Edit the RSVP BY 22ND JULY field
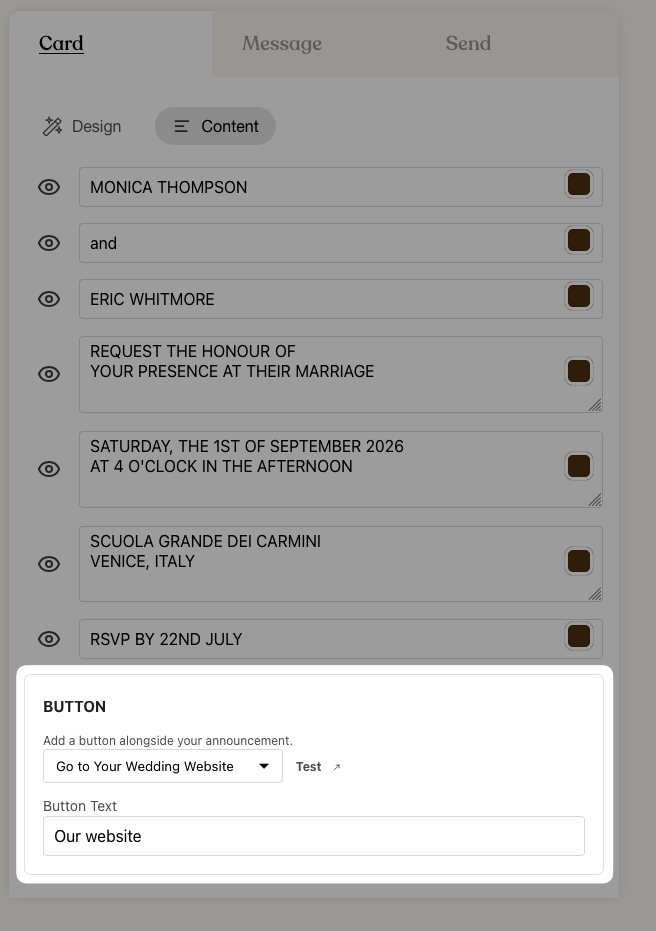Image resolution: width=656 pixels, height=931 pixels. pyautogui.click(x=320, y=639)
